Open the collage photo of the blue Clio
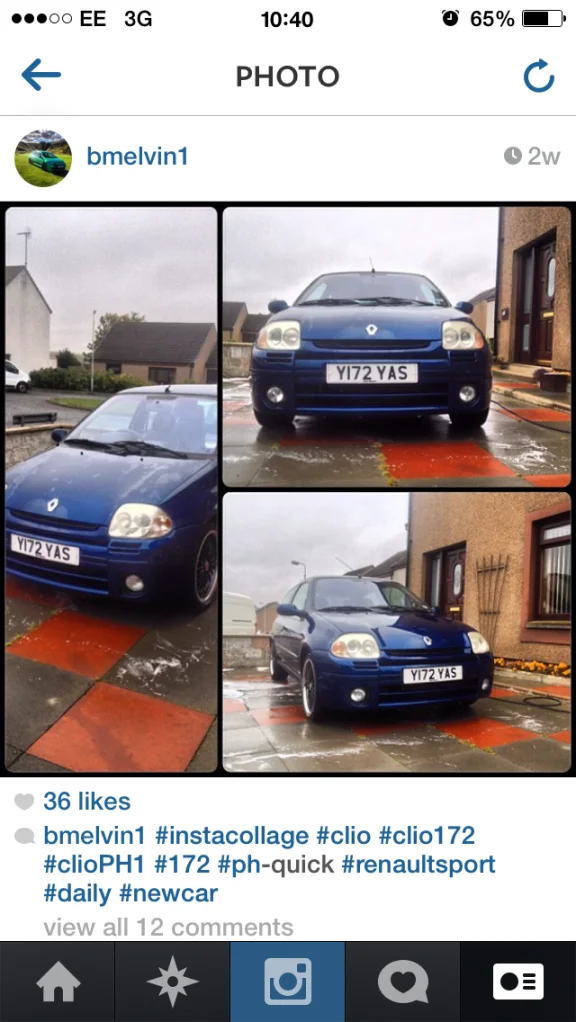 coord(288,489)
